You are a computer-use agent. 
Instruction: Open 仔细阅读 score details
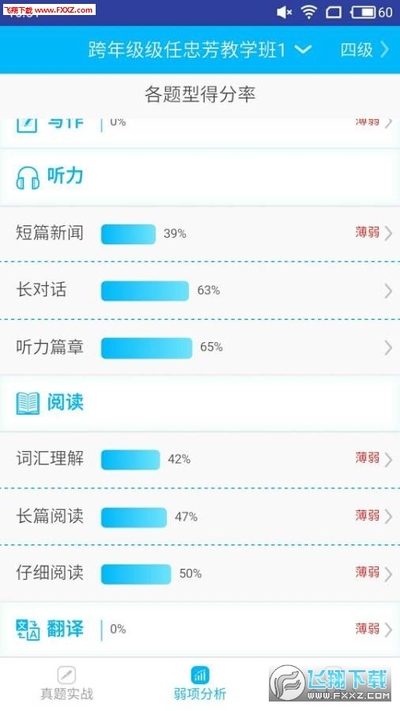point(200,574)
